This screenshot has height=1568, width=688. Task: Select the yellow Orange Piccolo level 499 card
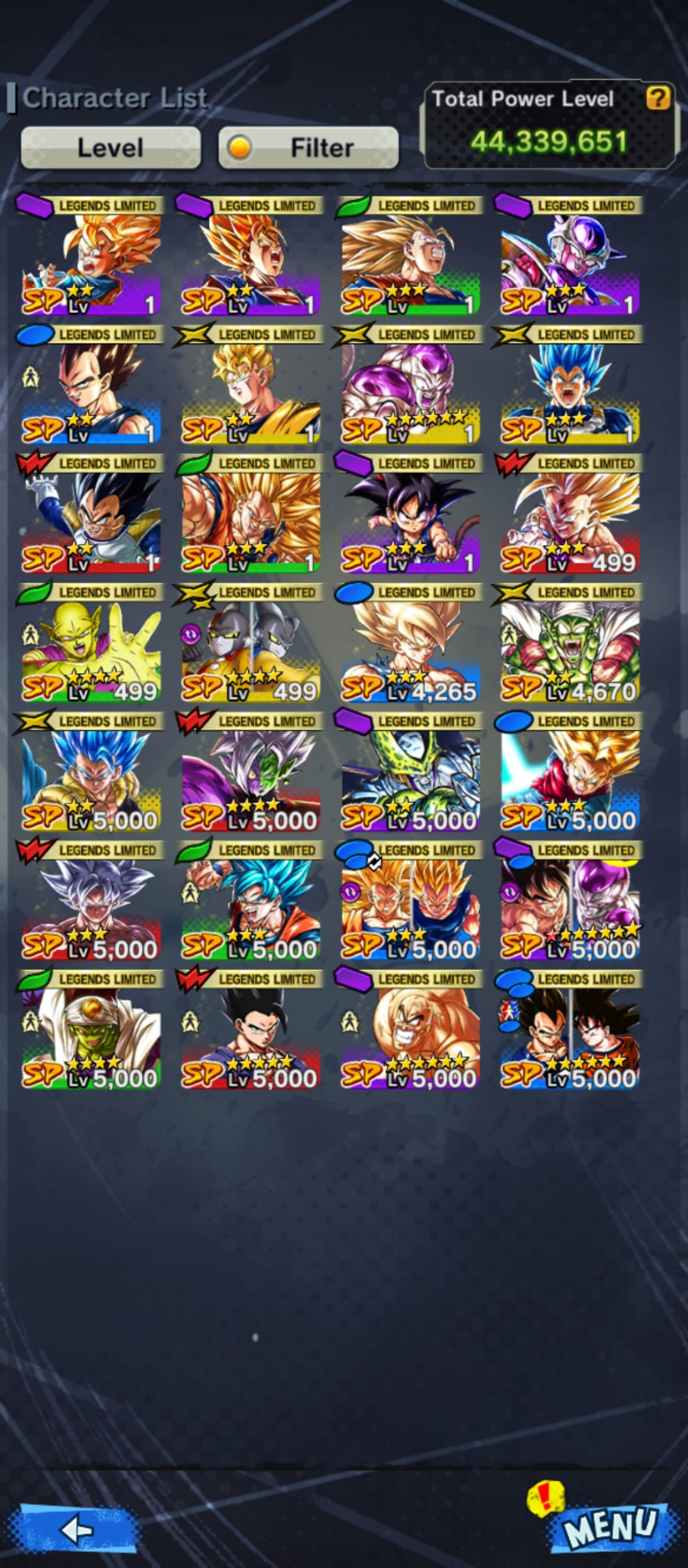[x=91, y=642]
